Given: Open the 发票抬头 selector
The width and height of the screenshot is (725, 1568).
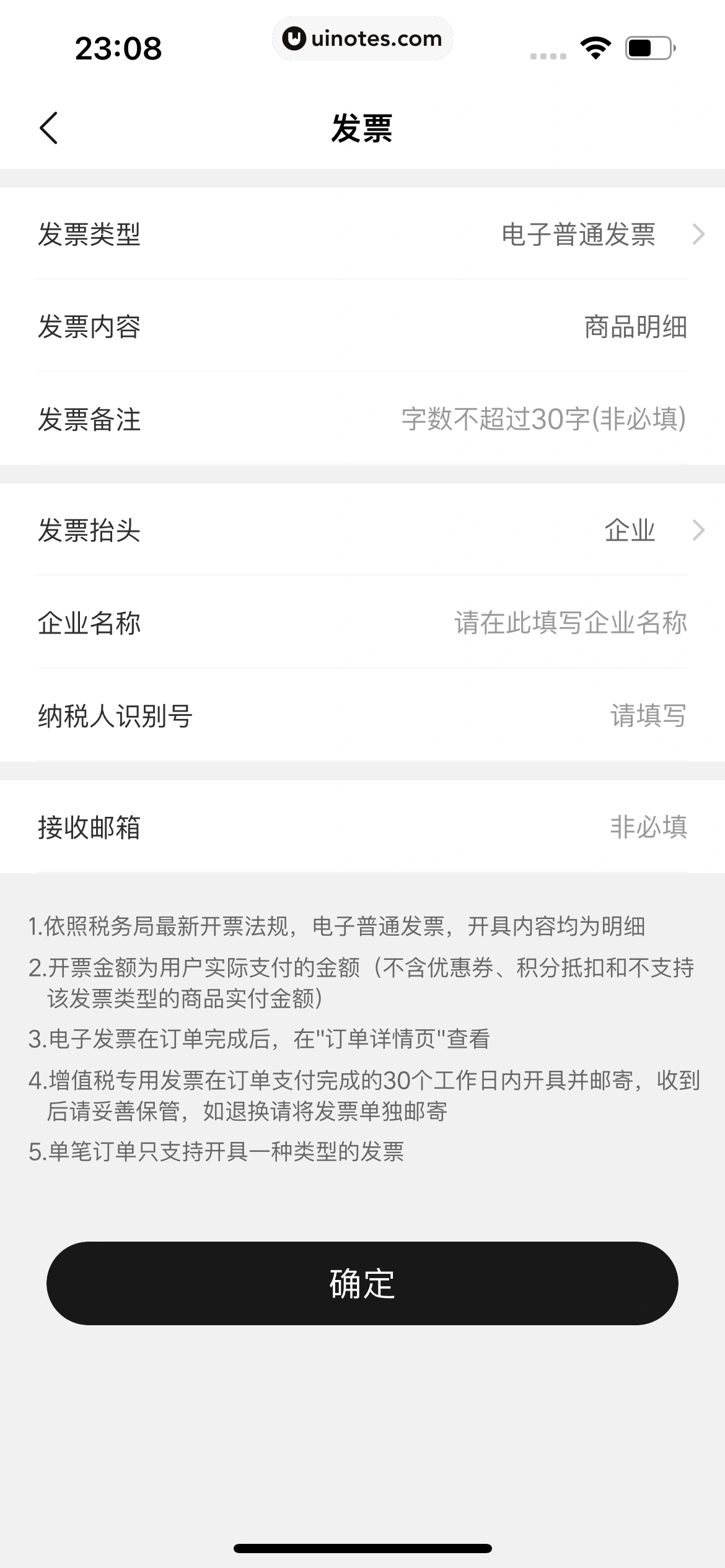Looking at the screenshot, I should coord(362,531).
